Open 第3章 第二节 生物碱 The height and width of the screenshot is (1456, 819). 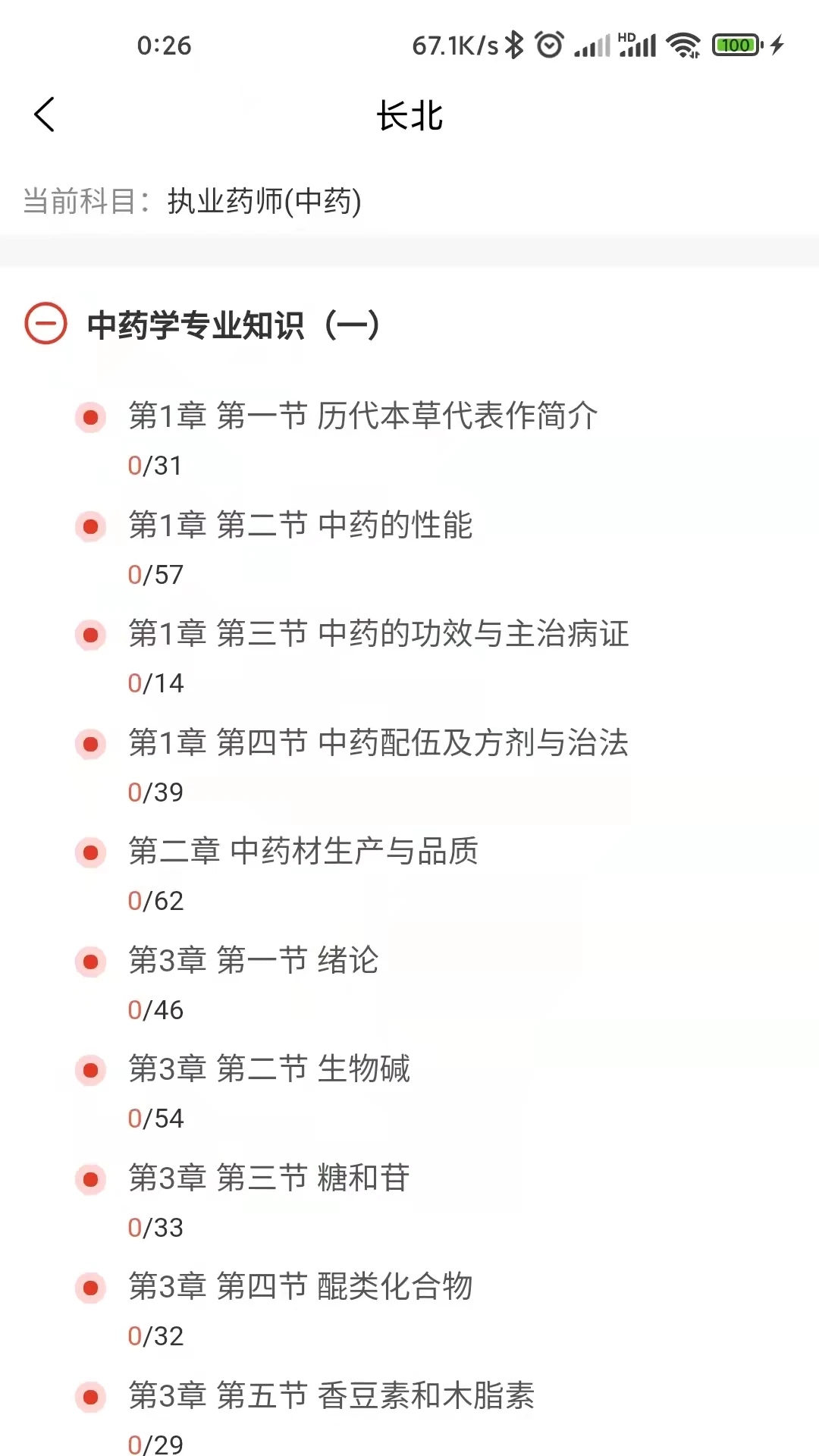click(x=269, y=1069)
